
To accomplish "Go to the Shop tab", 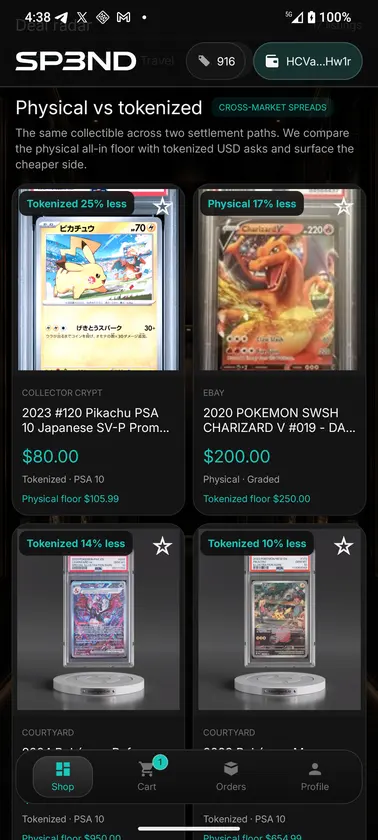I will pyautogui.click(x=63, y=776).
